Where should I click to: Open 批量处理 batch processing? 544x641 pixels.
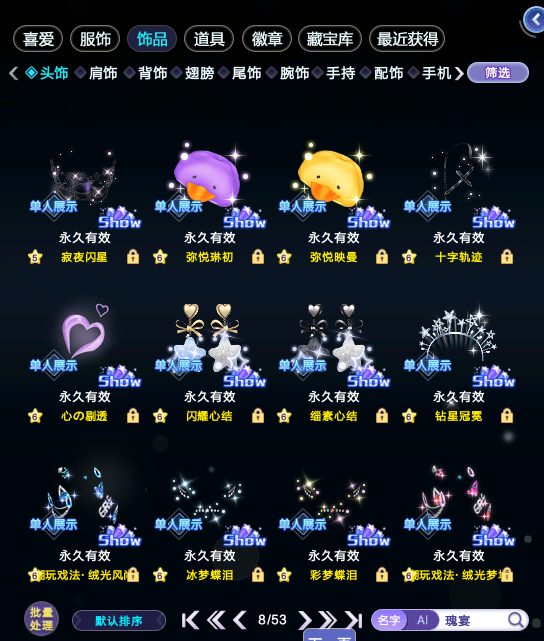point(41,619)
